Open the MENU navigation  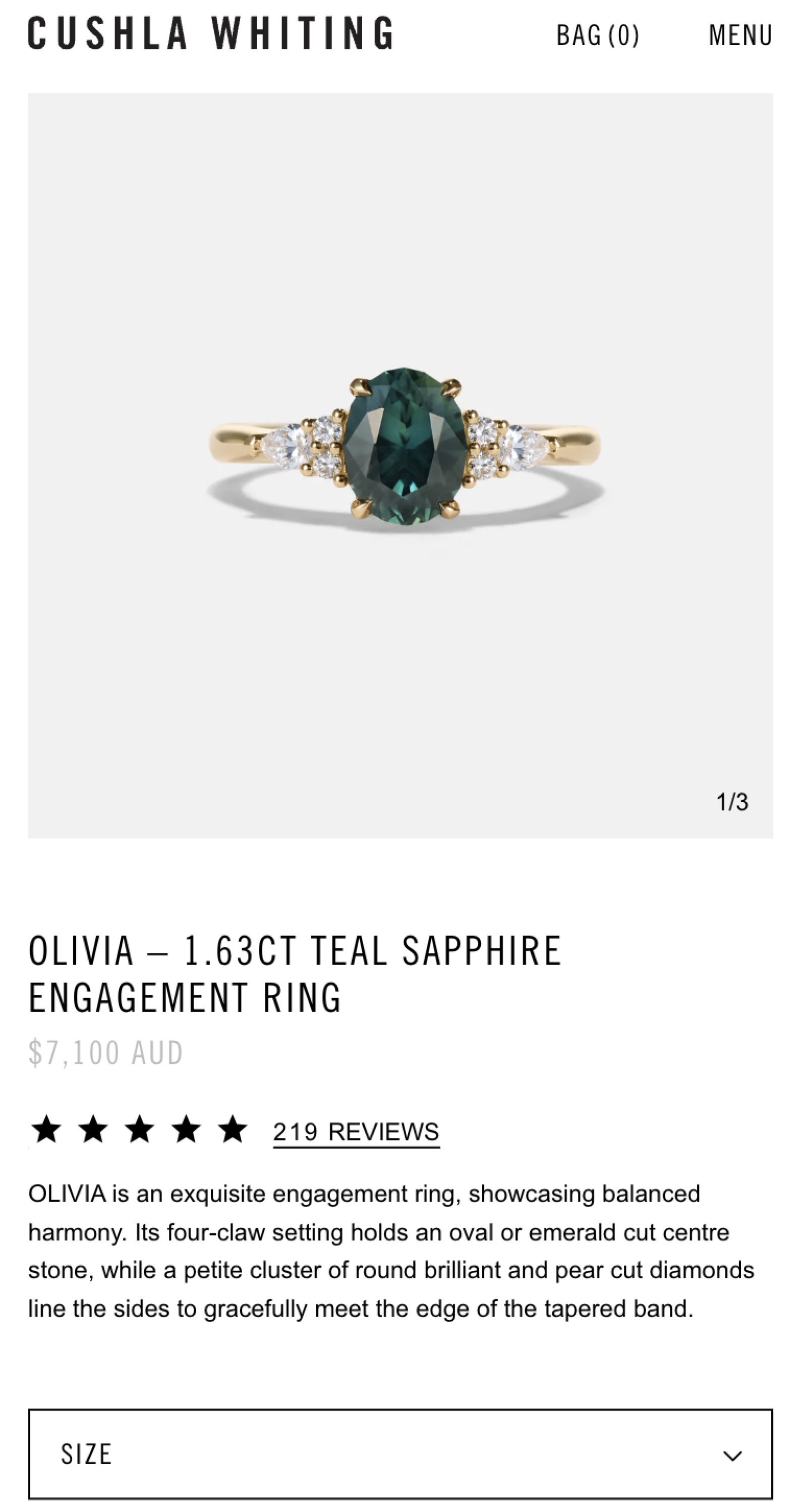pyautogui.click(x=740, y=35)
